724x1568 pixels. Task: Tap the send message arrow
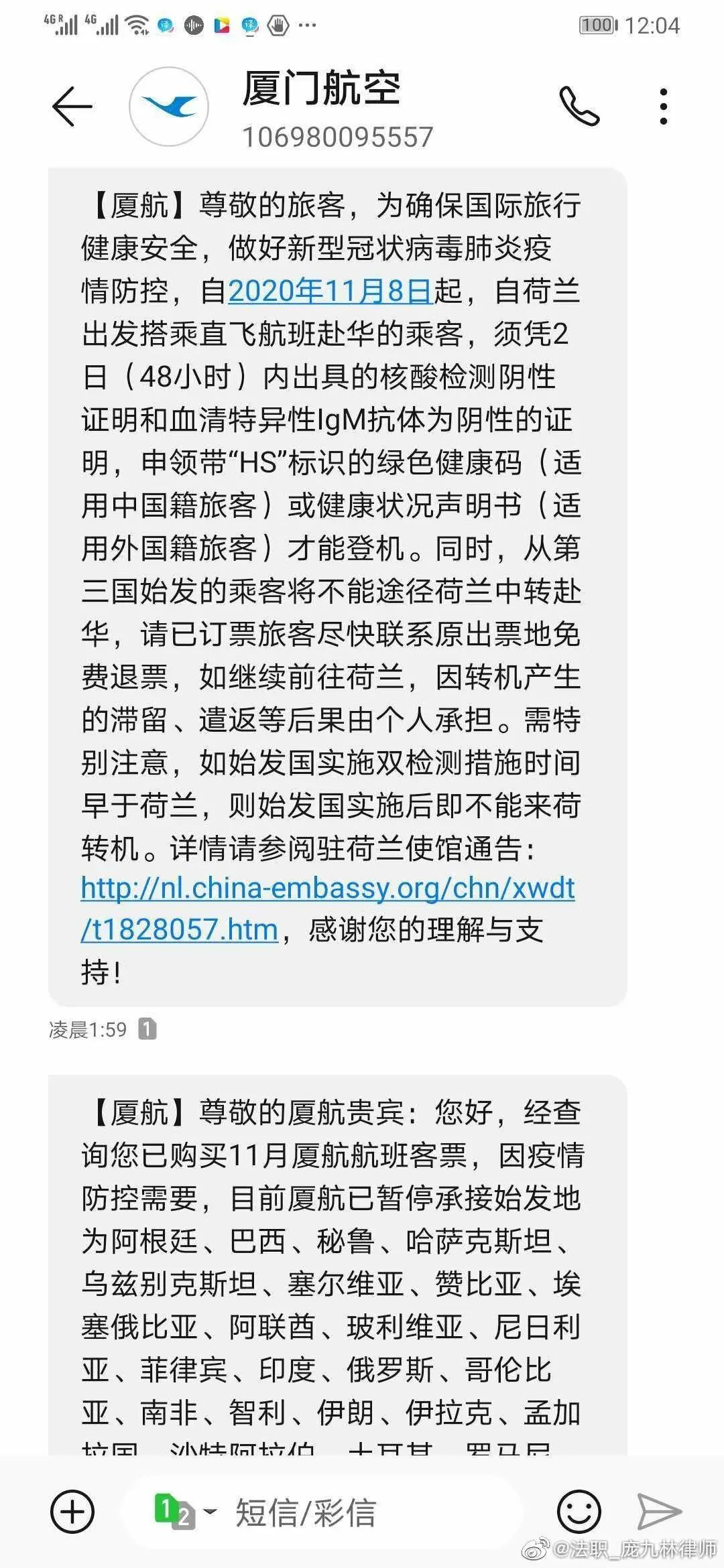pos(659,1512)
